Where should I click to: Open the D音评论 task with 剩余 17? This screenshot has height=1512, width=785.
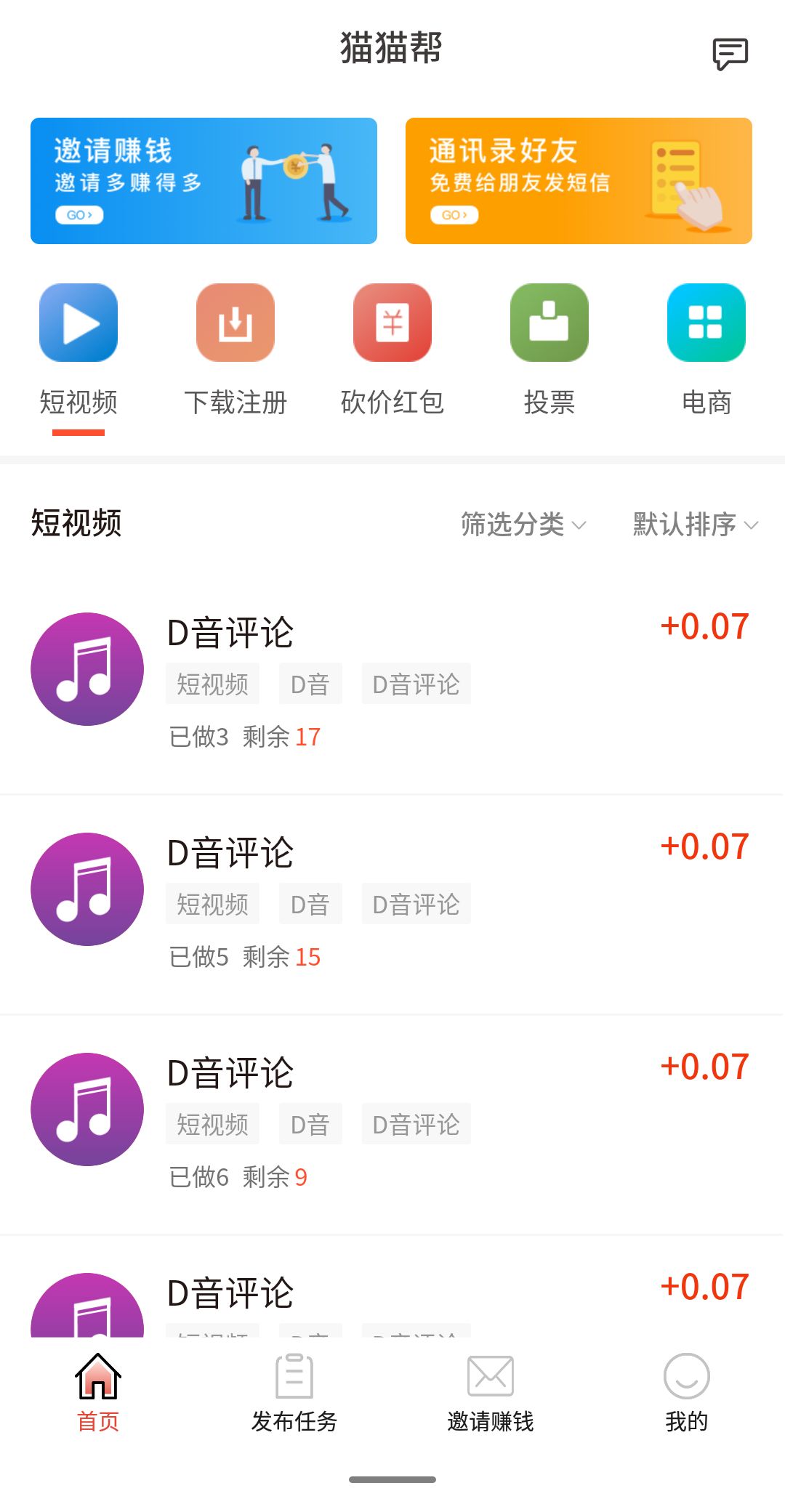(x=392, y=683)
